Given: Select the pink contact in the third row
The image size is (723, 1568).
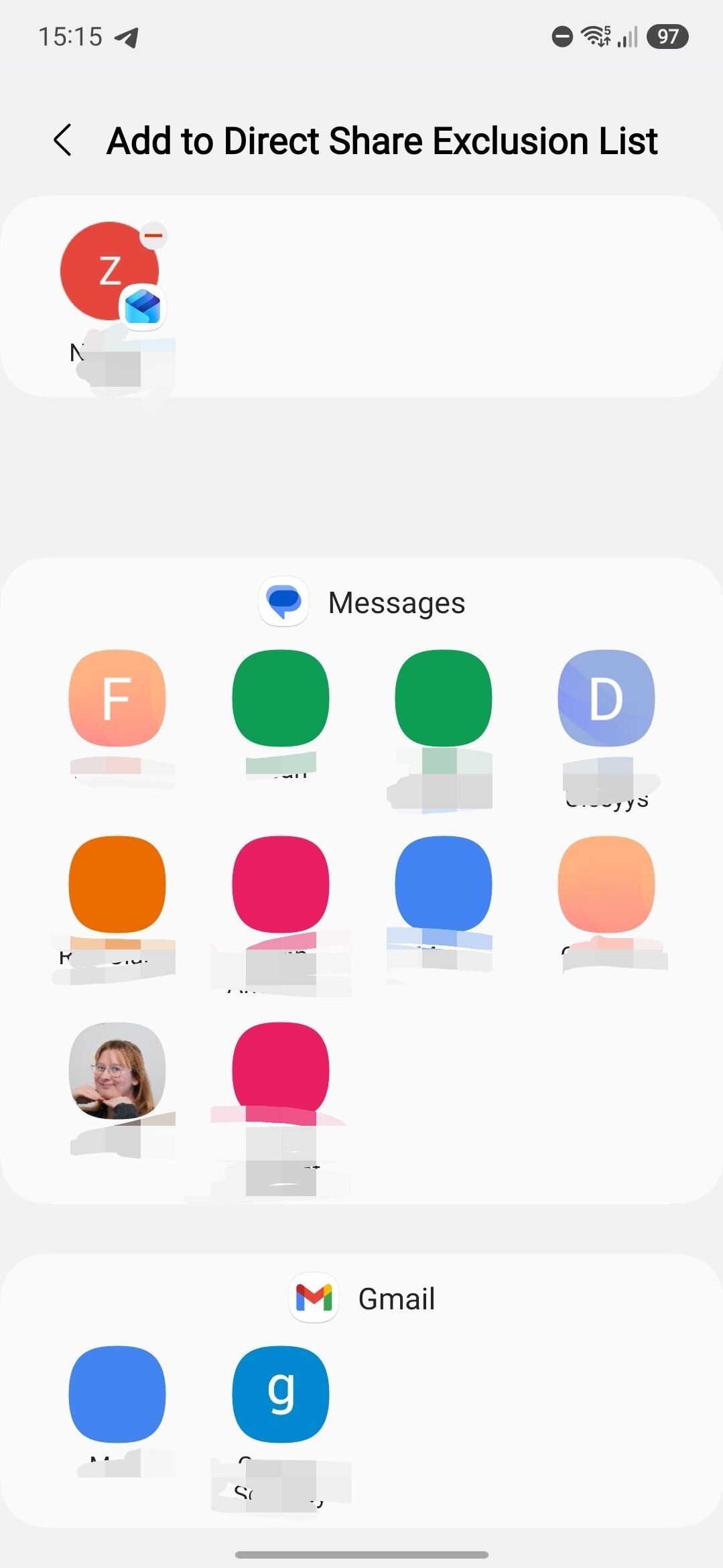Looking at the screenshot, I should click(x=281, y=1070).
